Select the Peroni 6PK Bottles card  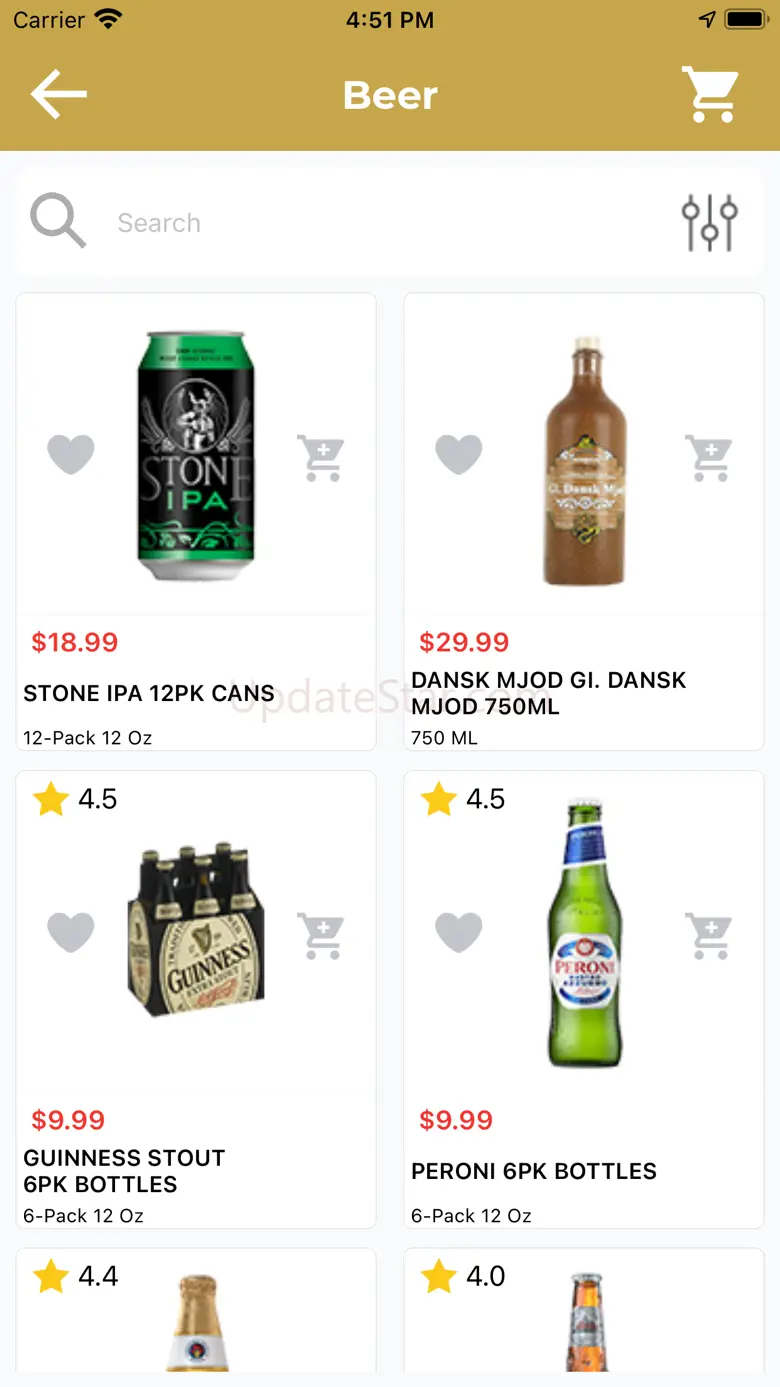coord(584,930)
